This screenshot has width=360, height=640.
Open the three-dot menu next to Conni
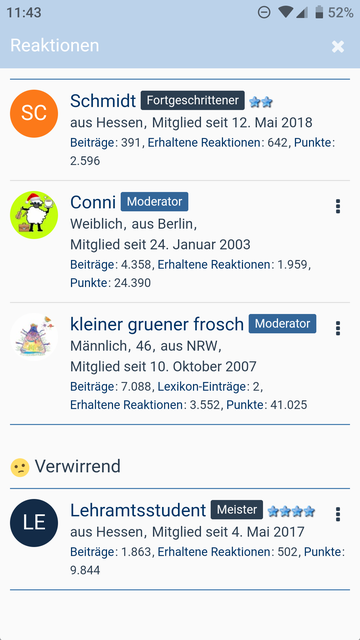point(338,206)
